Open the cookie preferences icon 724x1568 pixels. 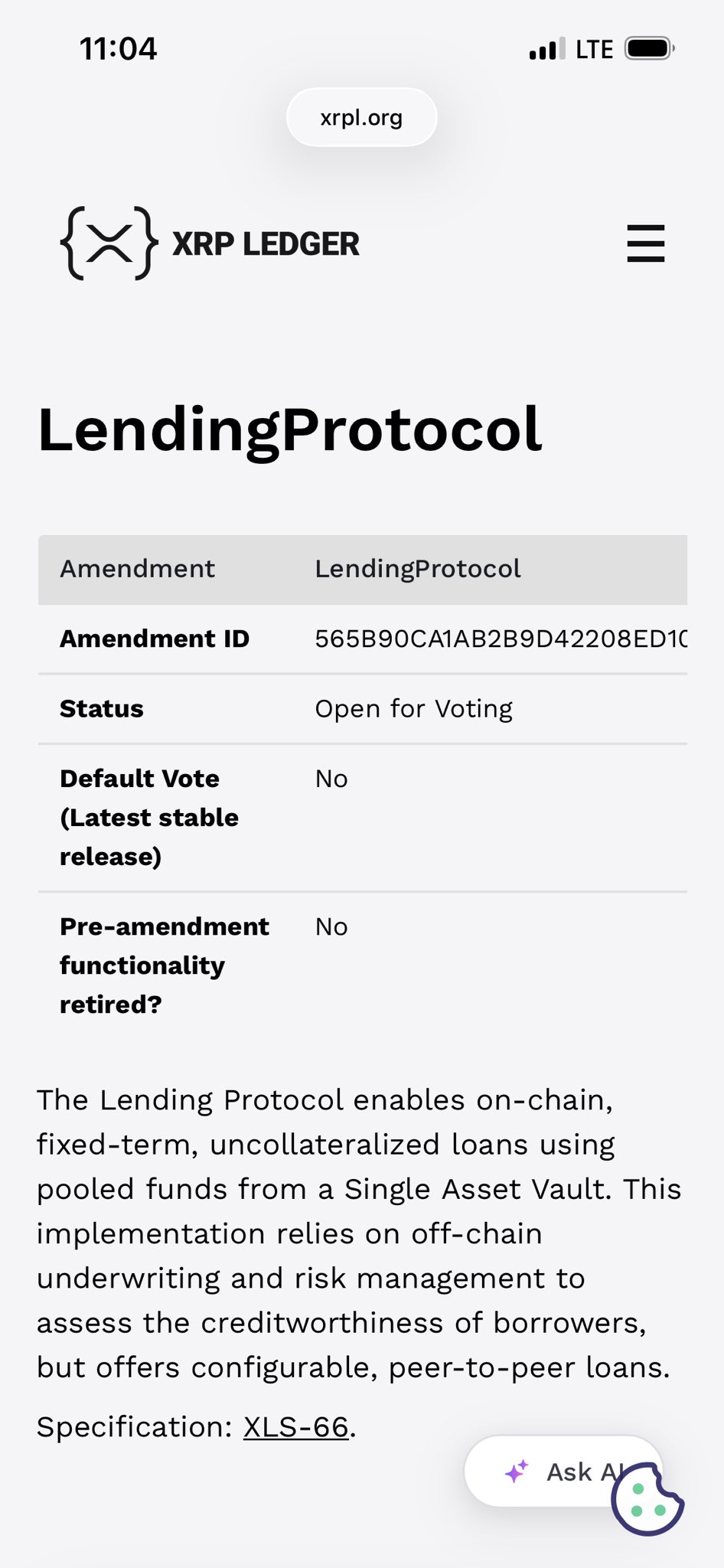[647, 1499]
